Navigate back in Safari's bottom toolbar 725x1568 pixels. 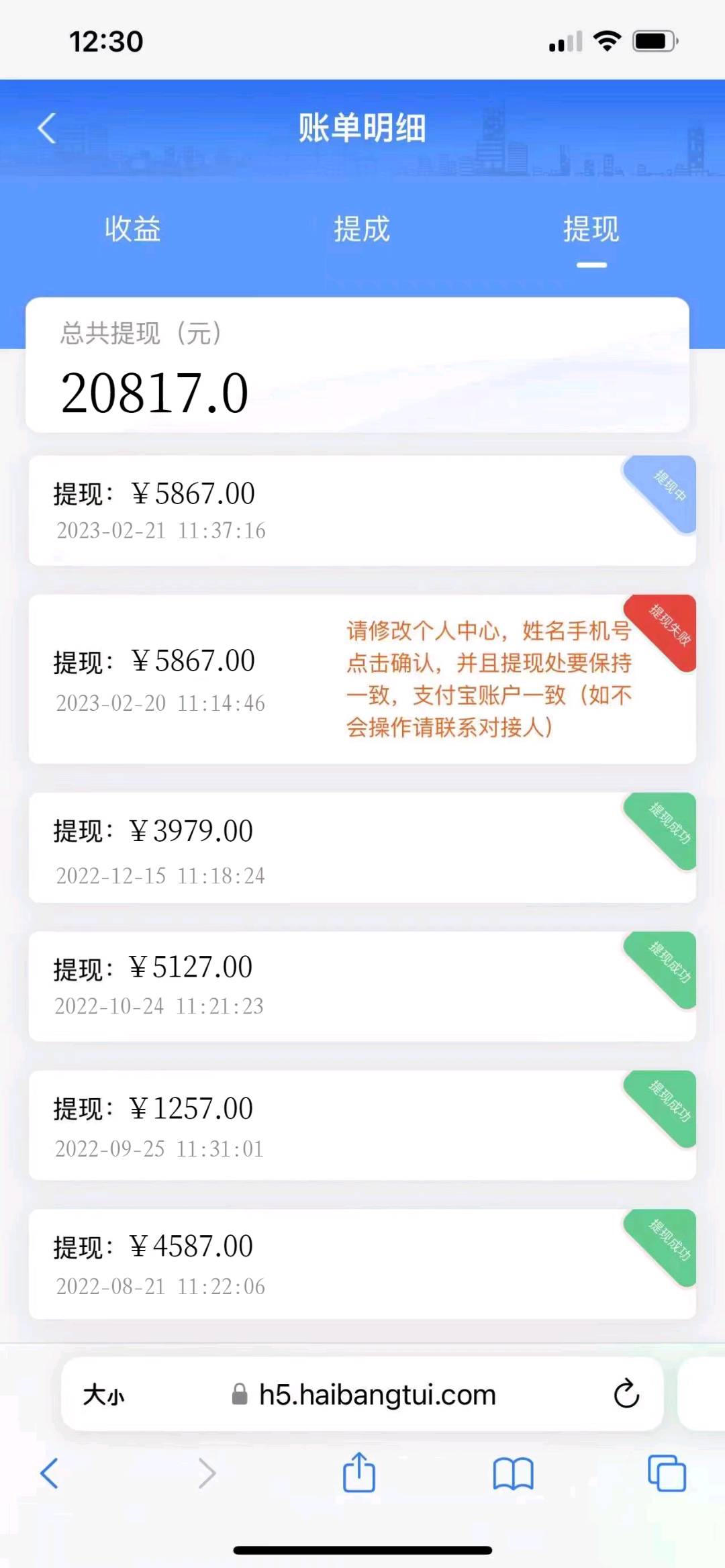(x=50, y=1473)
